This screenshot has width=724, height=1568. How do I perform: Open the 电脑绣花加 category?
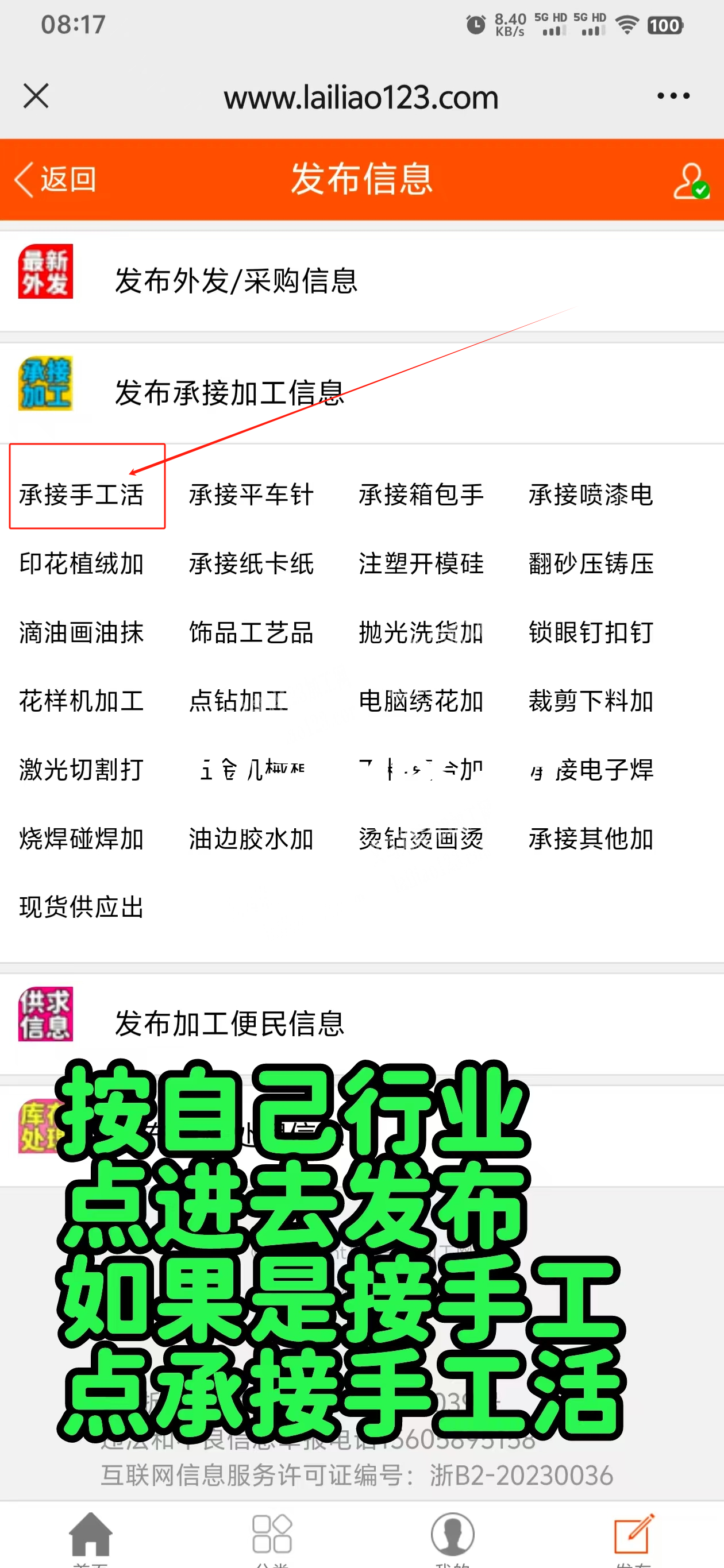[x=421, y=701]
